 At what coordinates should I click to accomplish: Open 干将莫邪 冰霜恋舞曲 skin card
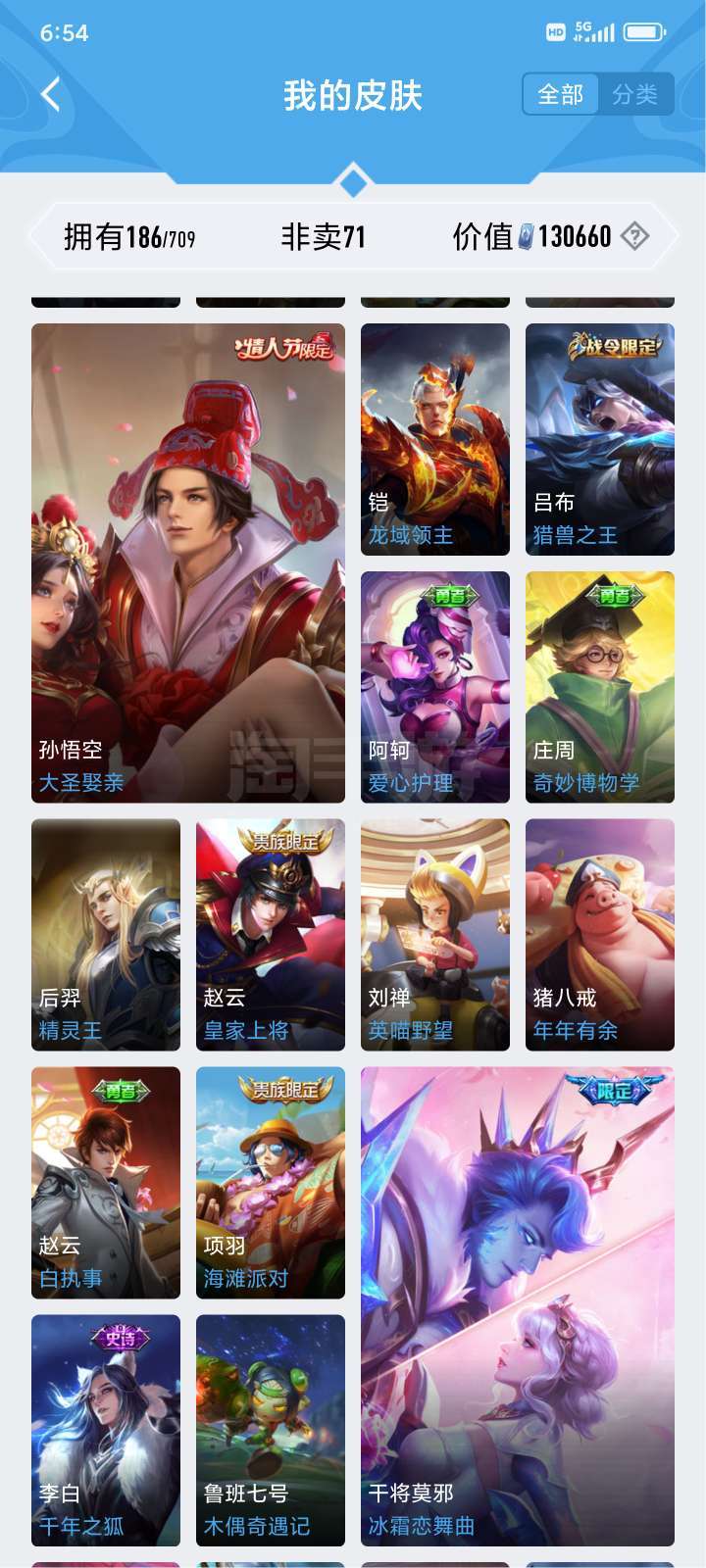coord(518,1306)
